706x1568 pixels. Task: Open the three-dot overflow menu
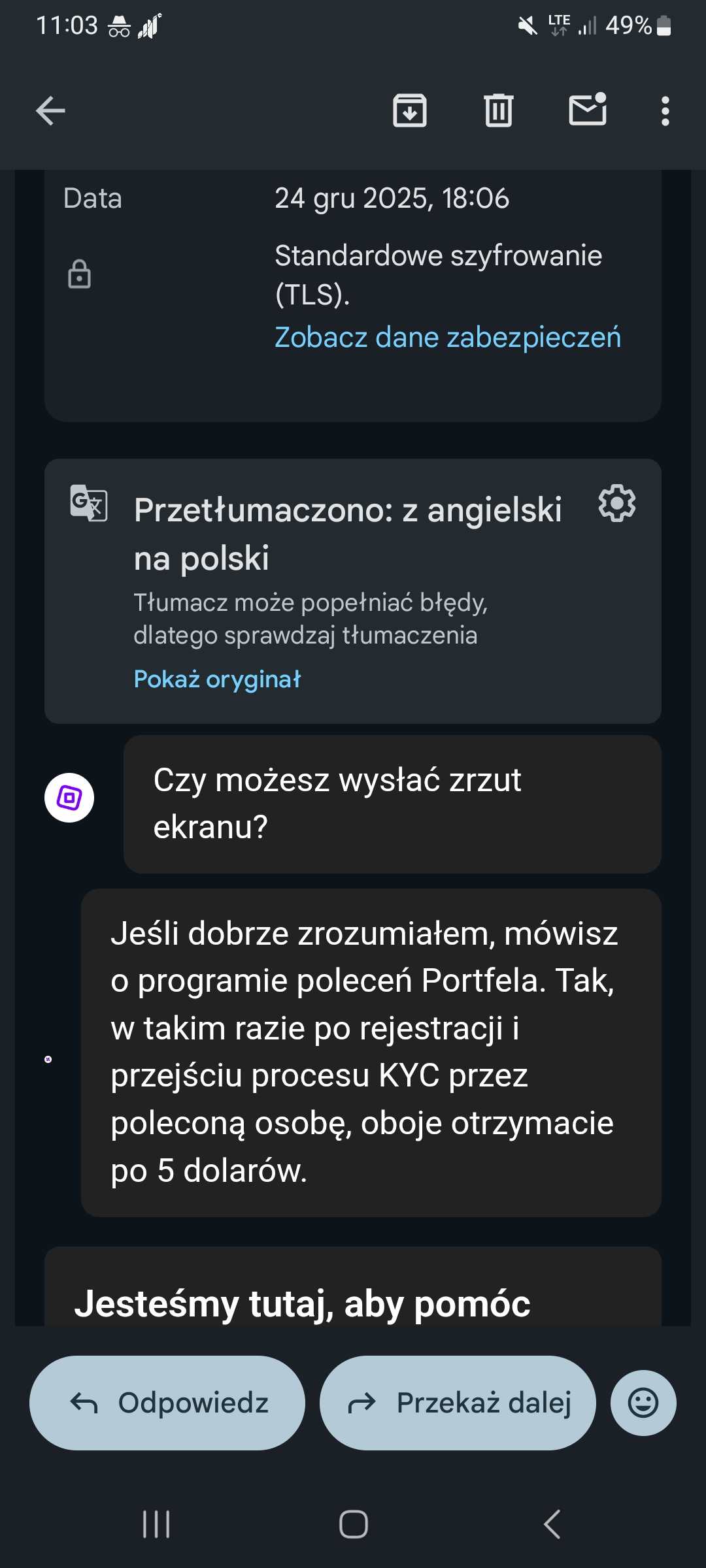point(665,111)
